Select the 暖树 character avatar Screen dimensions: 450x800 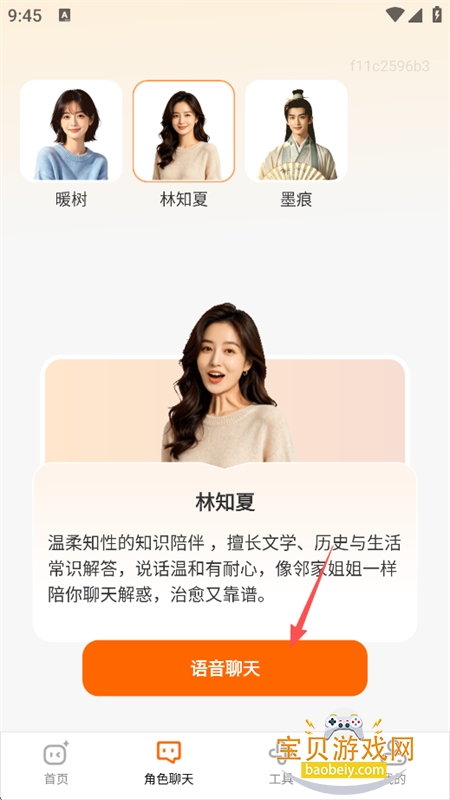(71, 131)
